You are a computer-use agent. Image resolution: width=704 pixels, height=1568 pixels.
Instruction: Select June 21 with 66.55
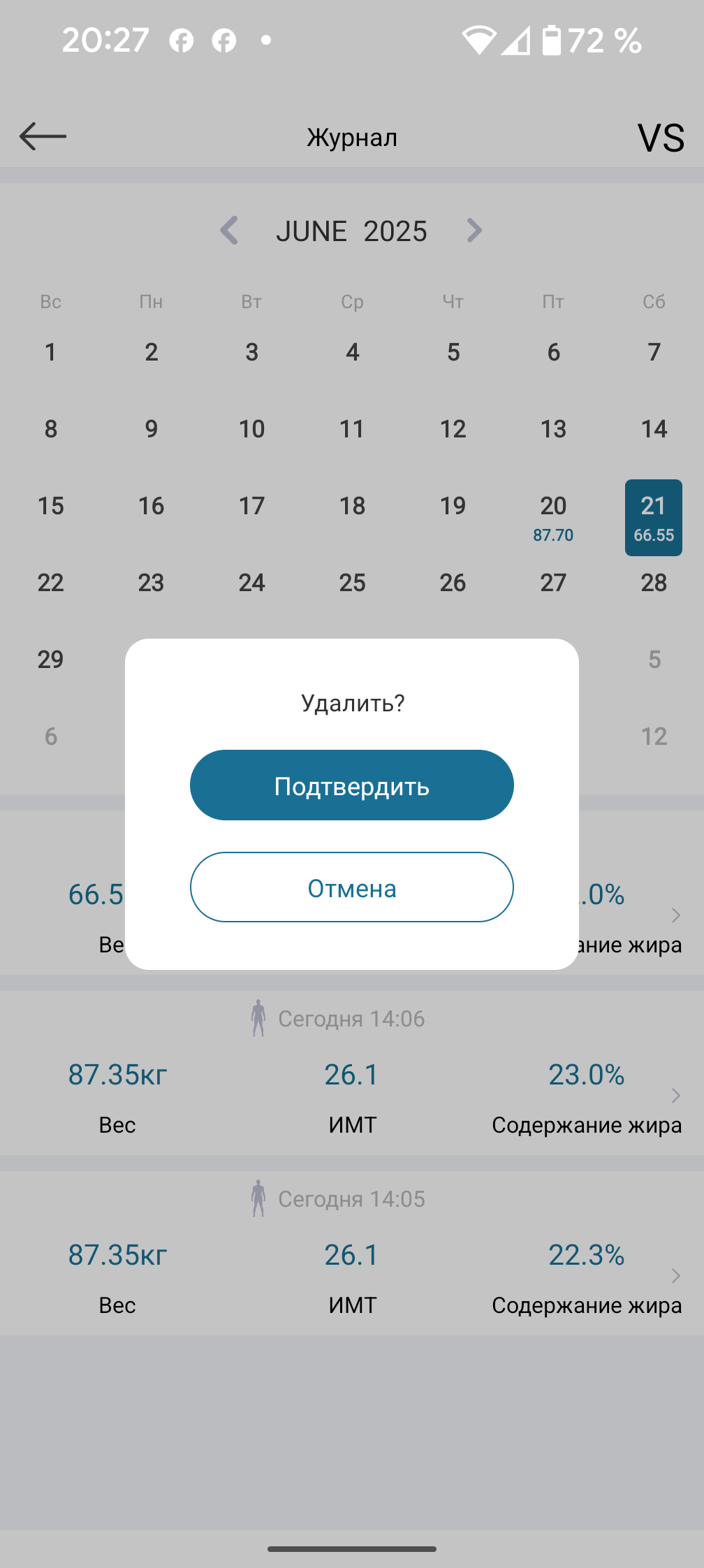pos(653,517)
